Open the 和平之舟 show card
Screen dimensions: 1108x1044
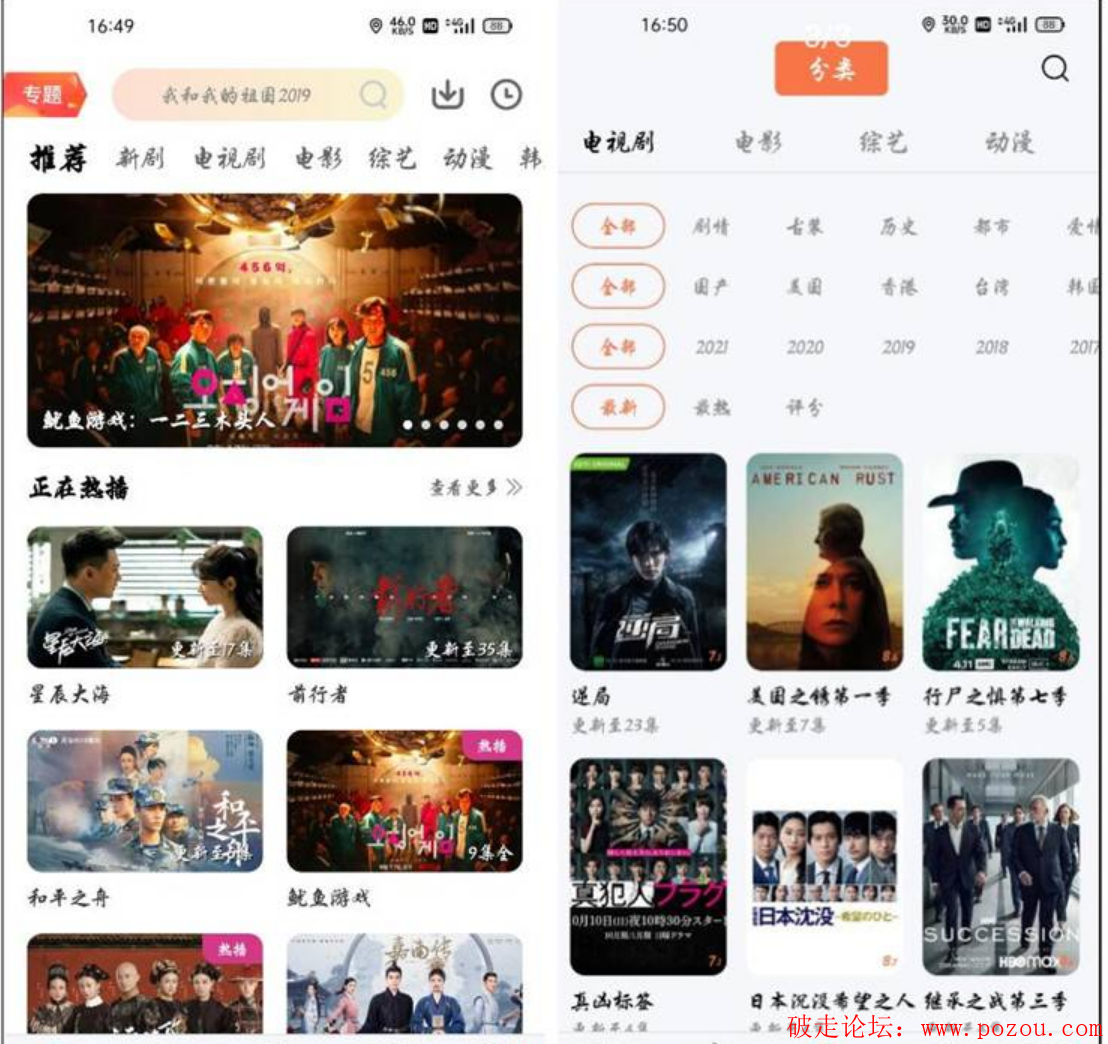point(145,800)
